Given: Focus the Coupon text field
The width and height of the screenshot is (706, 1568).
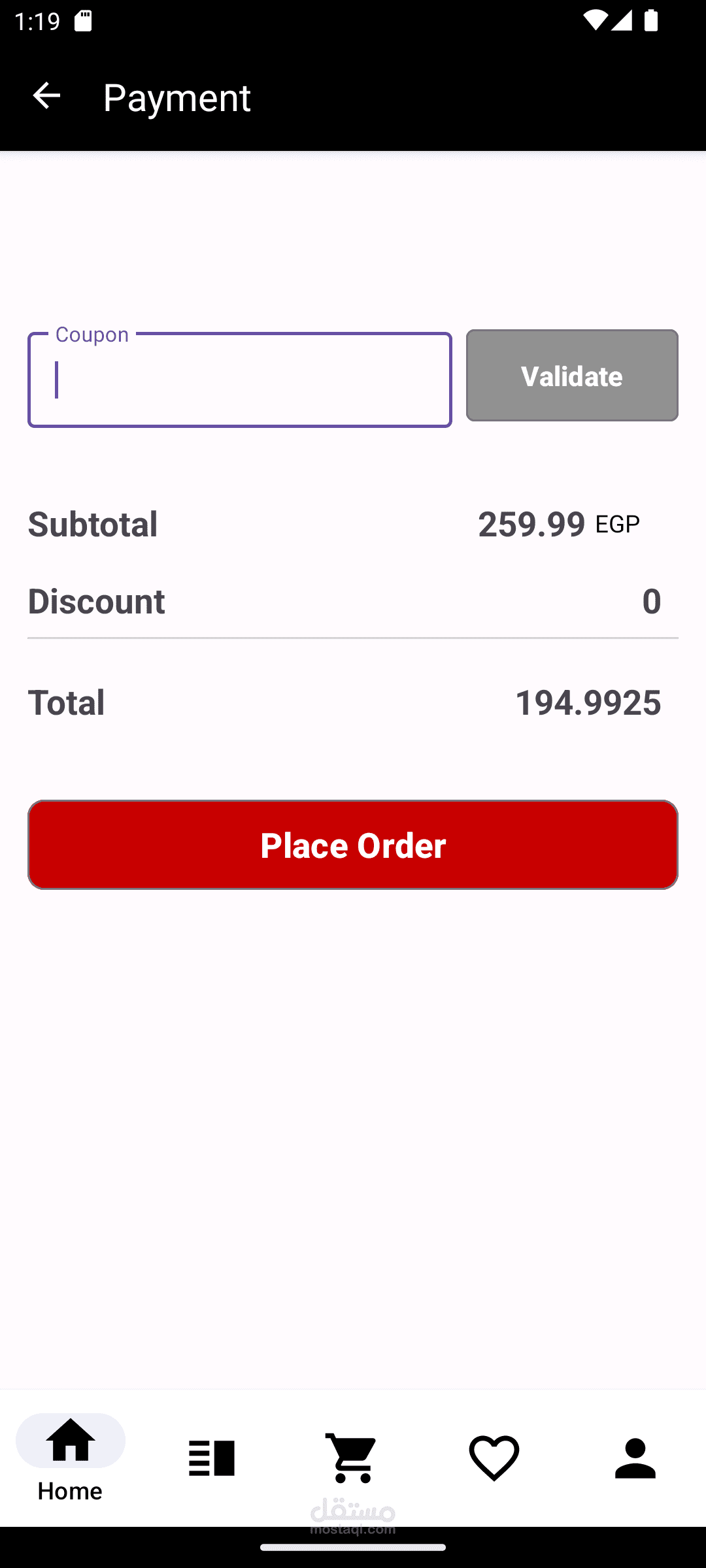Looking at the screenshot, I should (x=239, y=380).
